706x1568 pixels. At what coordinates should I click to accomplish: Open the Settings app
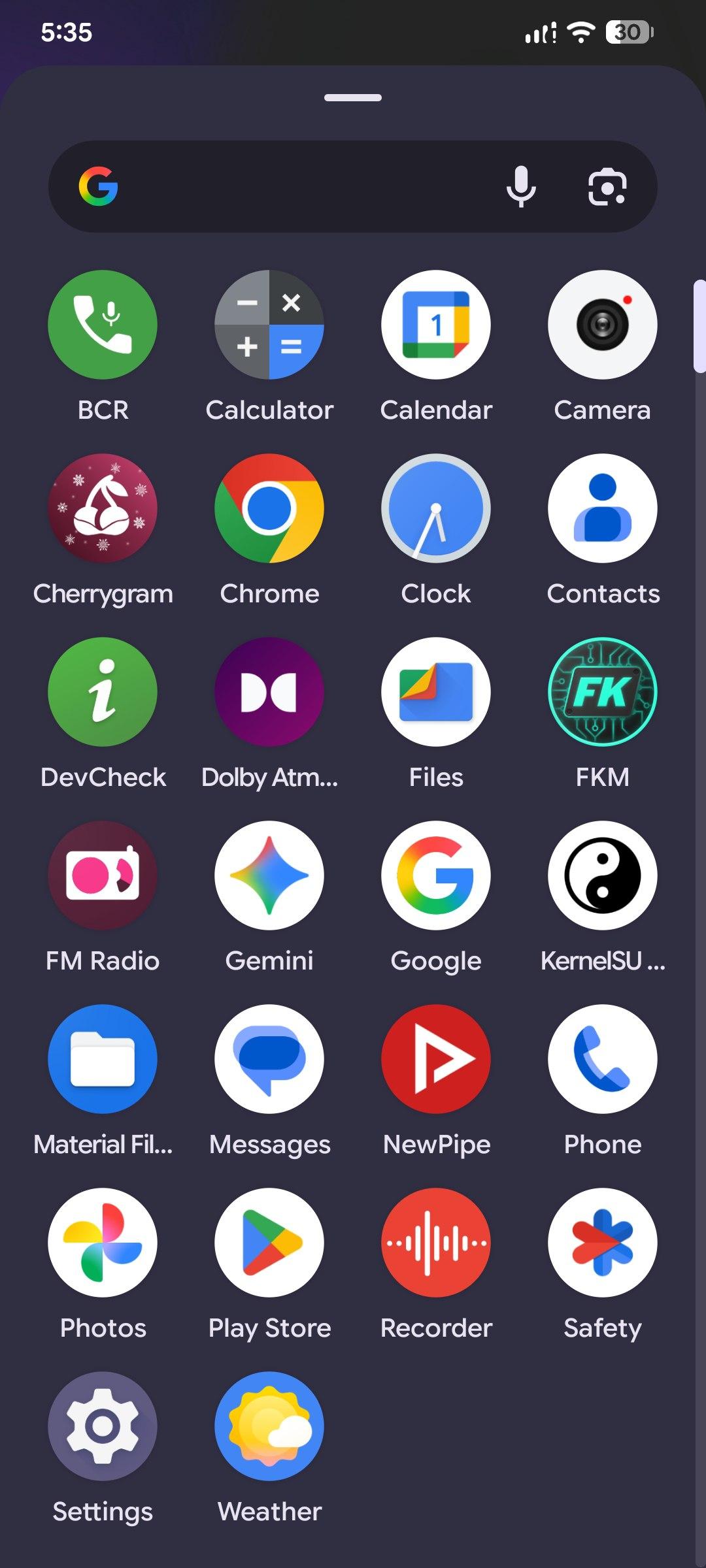[x=103, y=1426]
